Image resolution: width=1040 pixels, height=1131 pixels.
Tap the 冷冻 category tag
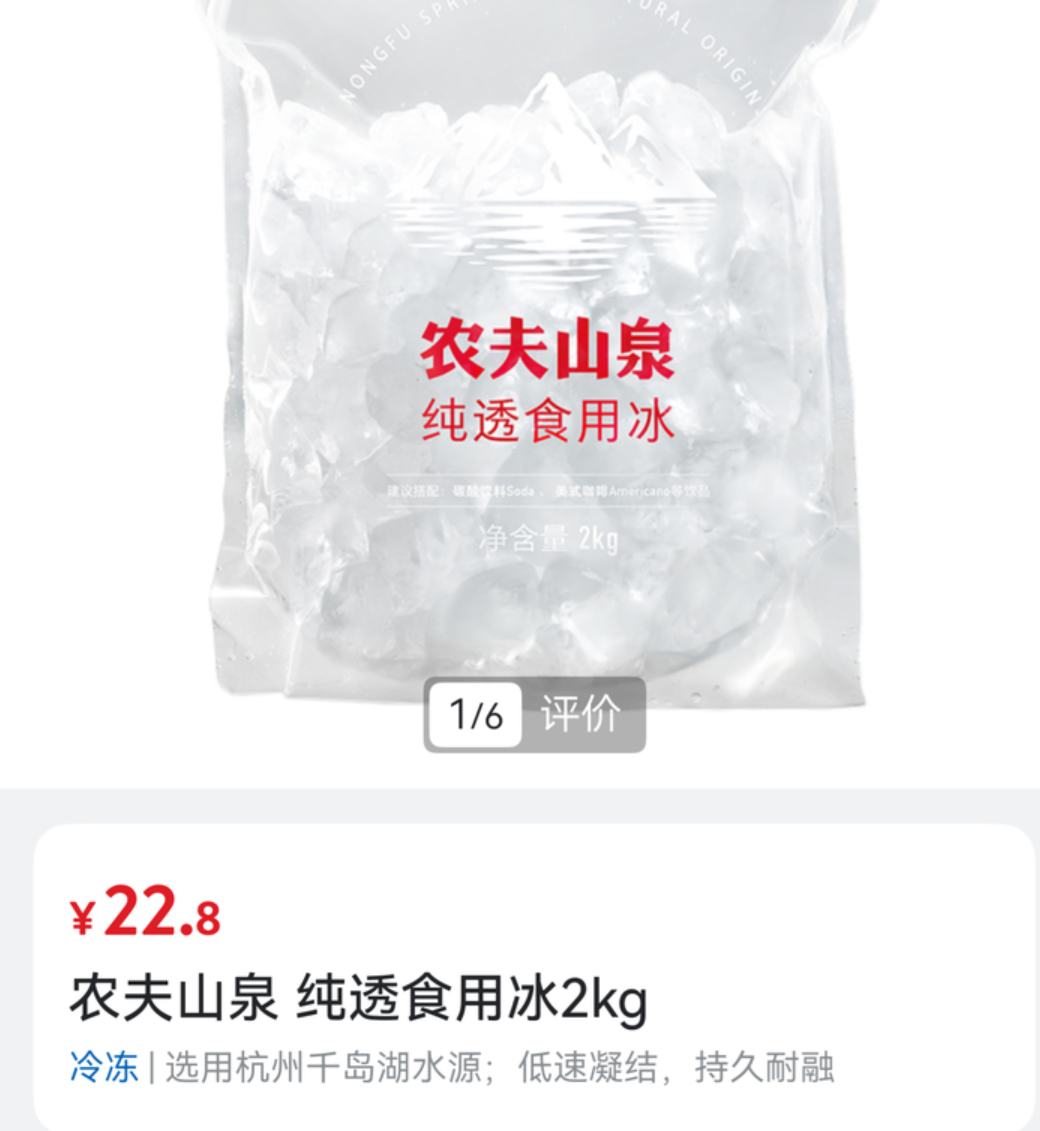(x=104, y=1067)
